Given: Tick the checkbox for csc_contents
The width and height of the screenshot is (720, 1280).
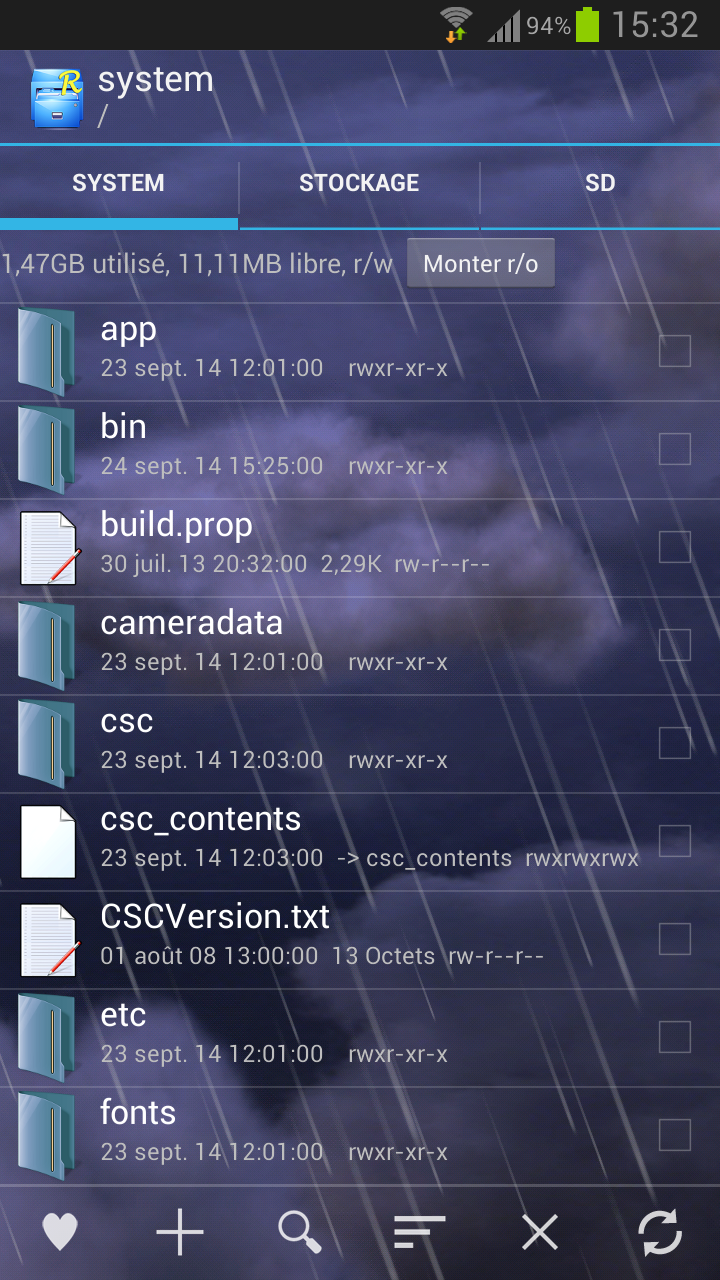Looking at the screenshot, I should (675, 841).
